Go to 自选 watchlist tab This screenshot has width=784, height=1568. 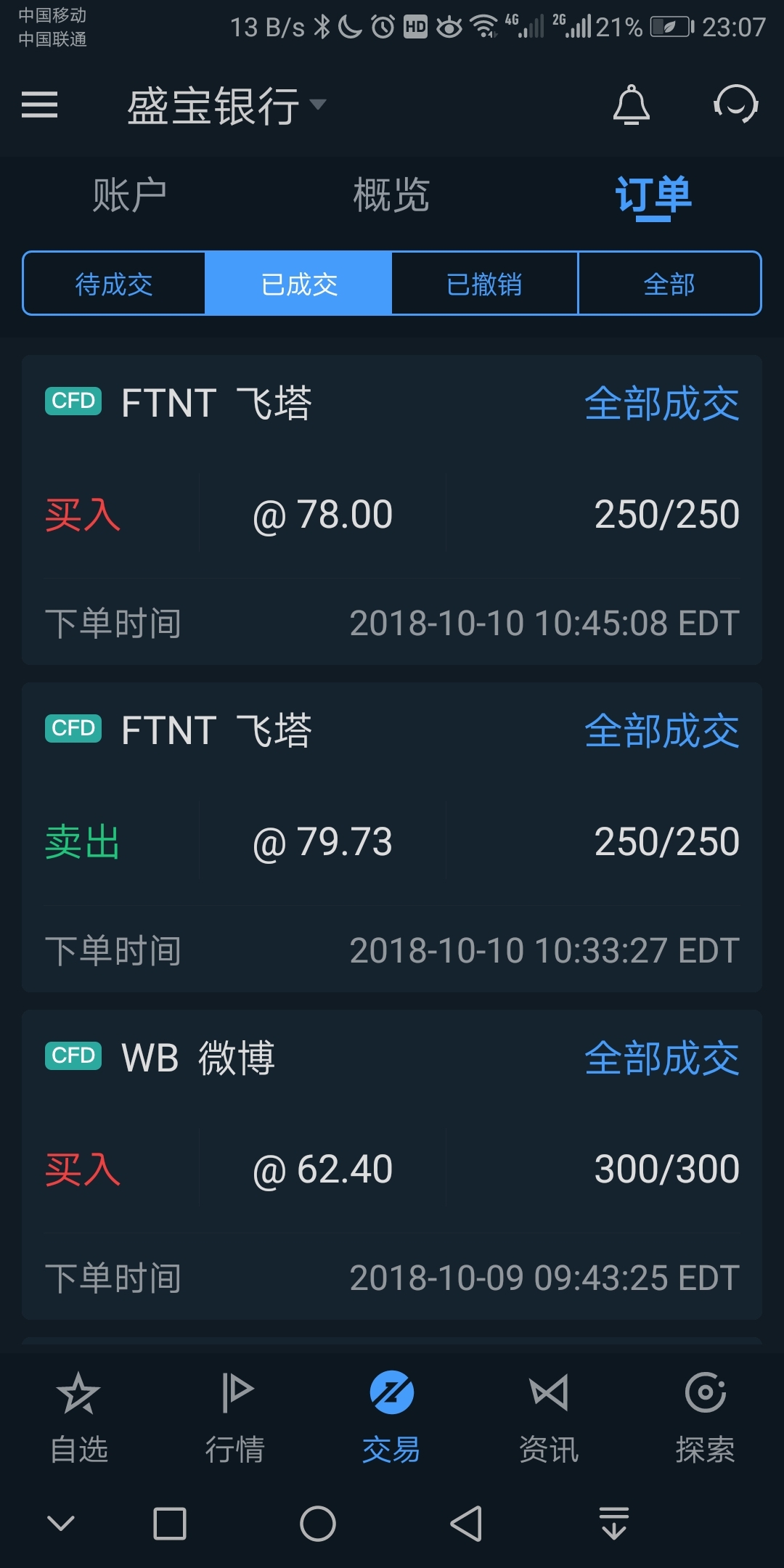(x=78, y=1416)
